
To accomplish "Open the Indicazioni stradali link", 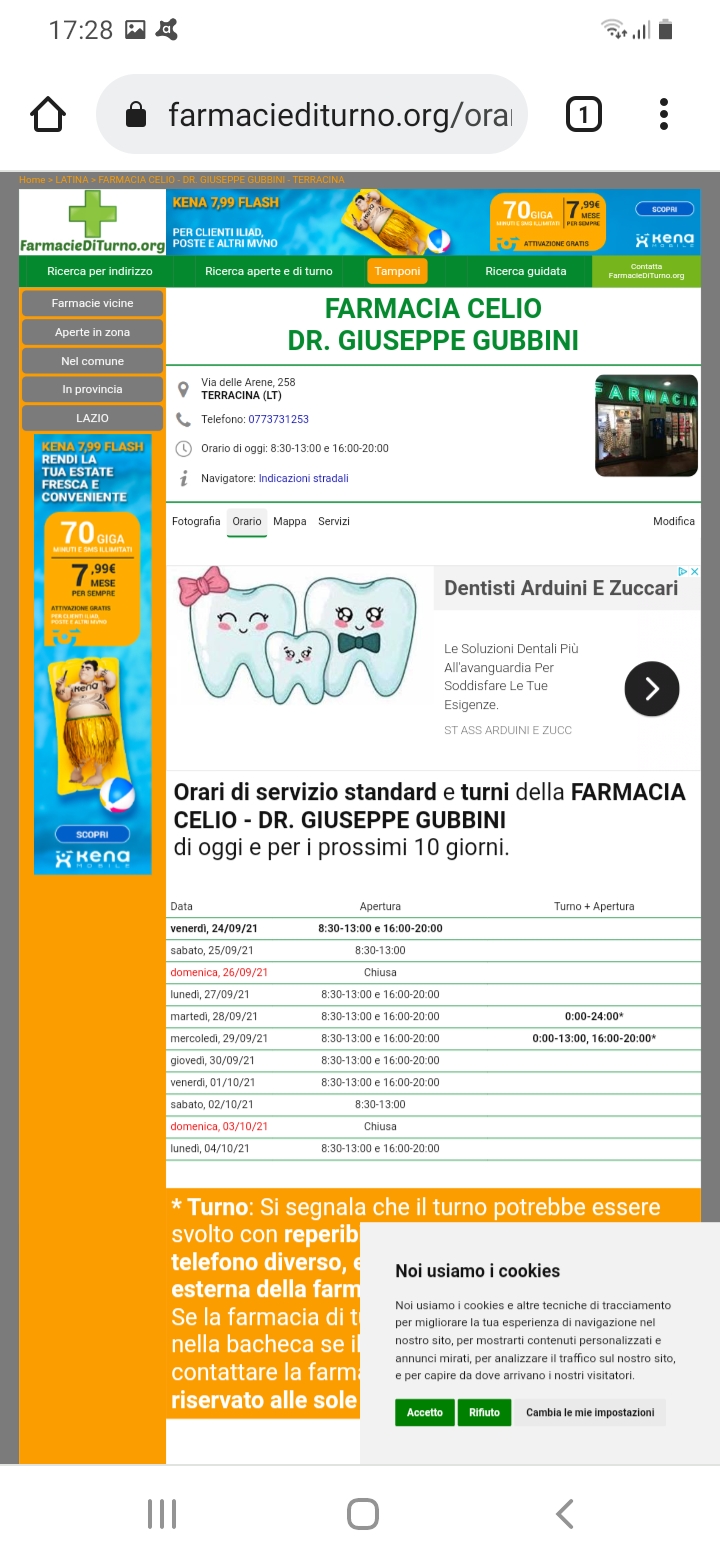I will click(x=303, y=479).
